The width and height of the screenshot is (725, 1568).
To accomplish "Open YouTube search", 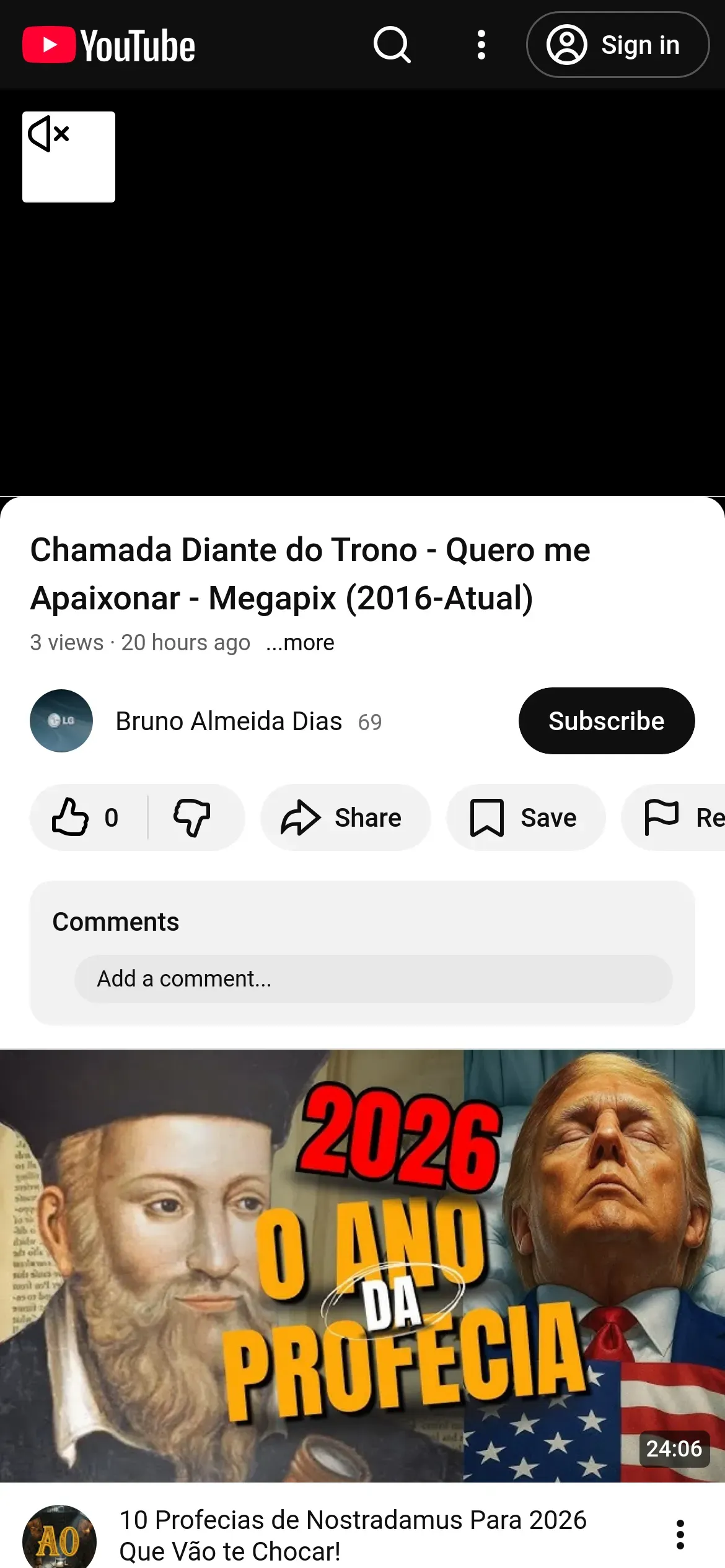I will point(392,45).
